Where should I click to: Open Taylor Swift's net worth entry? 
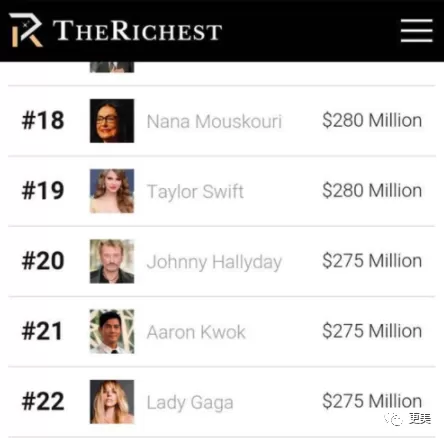[222, 191]
